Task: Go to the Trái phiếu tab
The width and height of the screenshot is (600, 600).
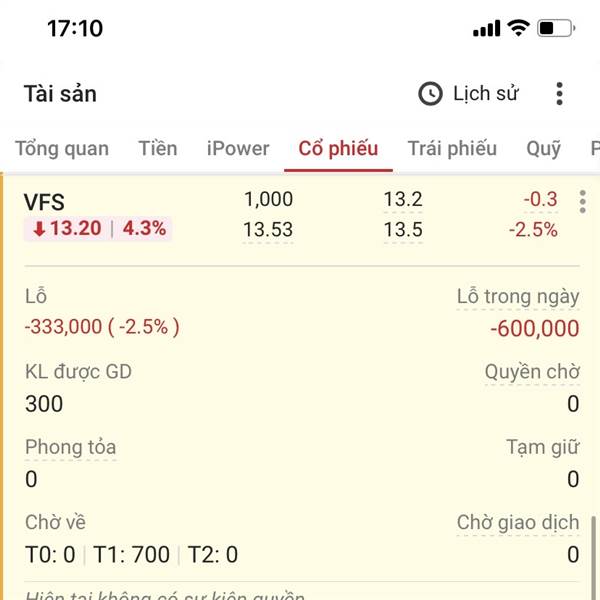Action: [452, 149]
